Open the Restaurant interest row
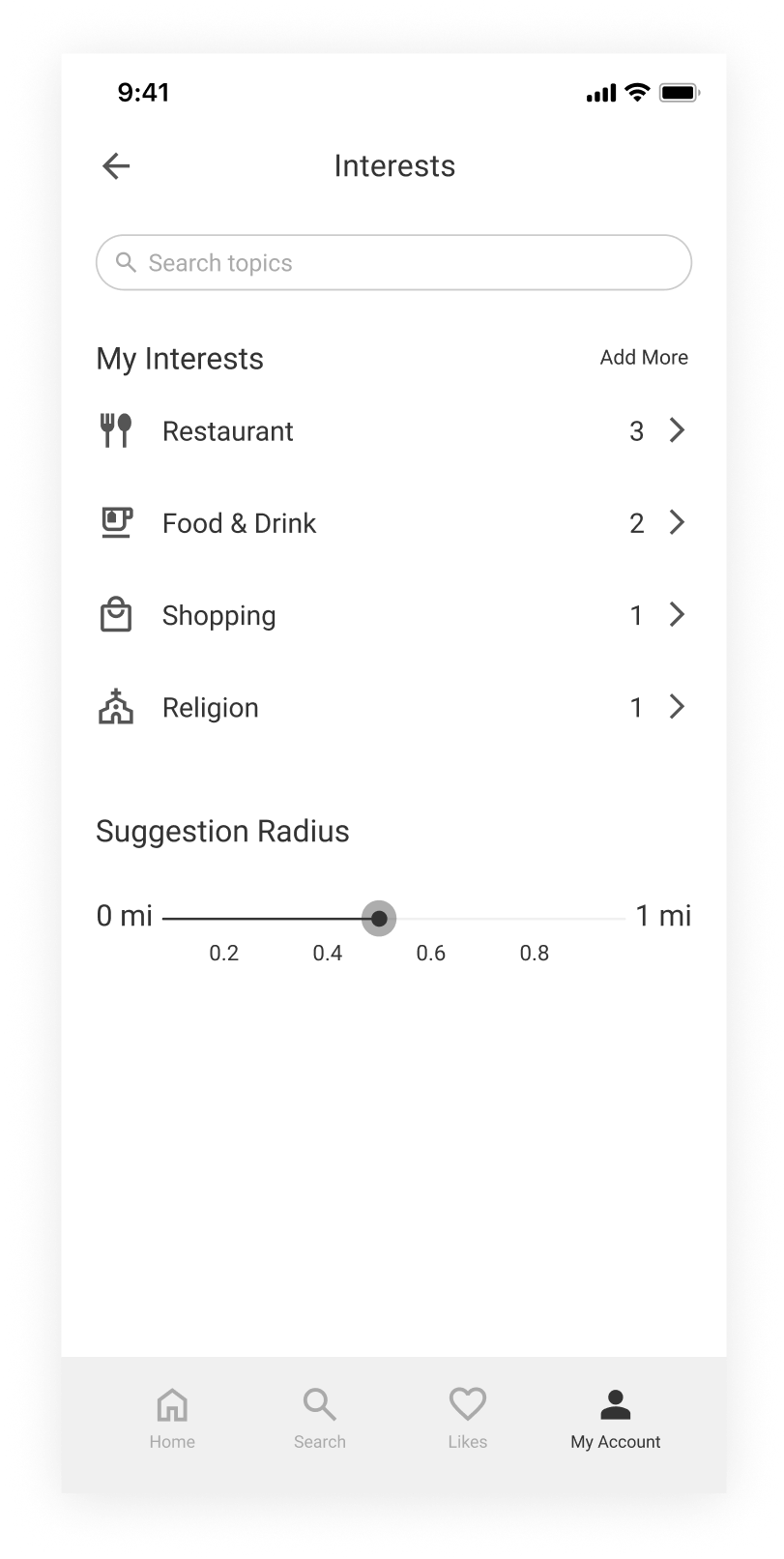This screenshot has height=1559, width=784. [x=393, y=431]
